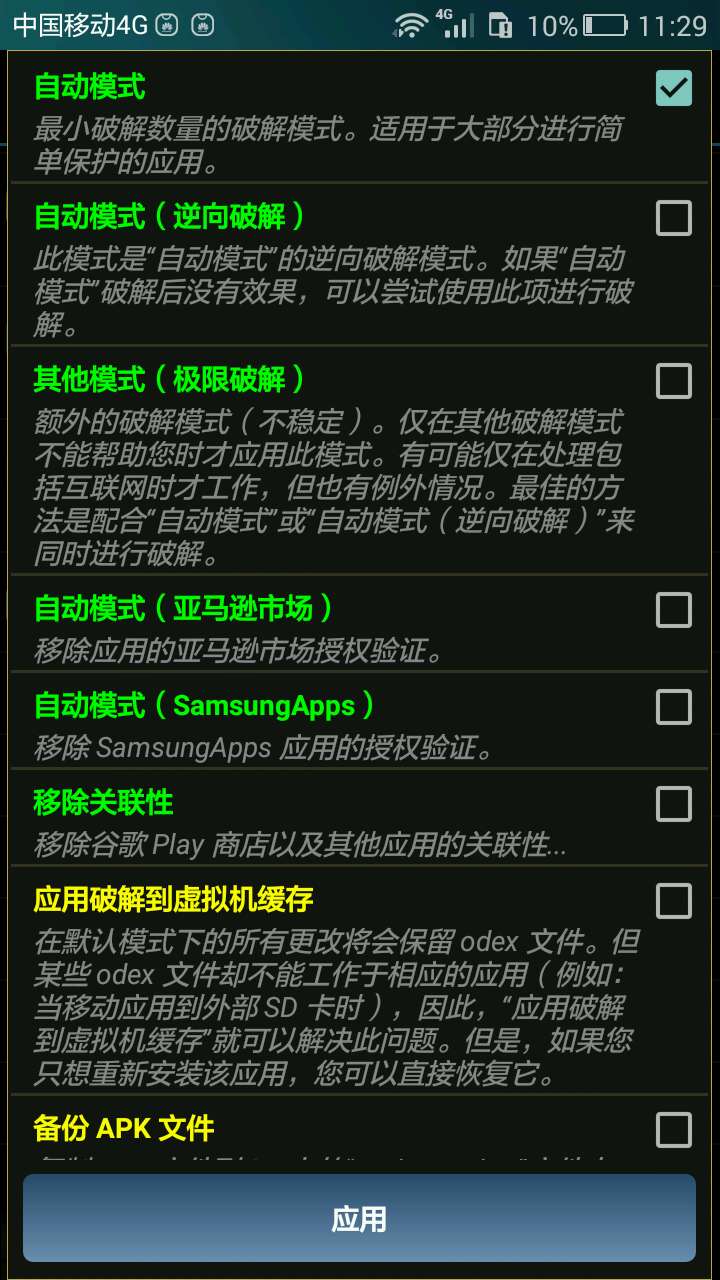Image resolution: width=720 pixels, height=1280 pixels.
Task: Check the 其他模式（极限破解）option
Action: tap(673, 381)
